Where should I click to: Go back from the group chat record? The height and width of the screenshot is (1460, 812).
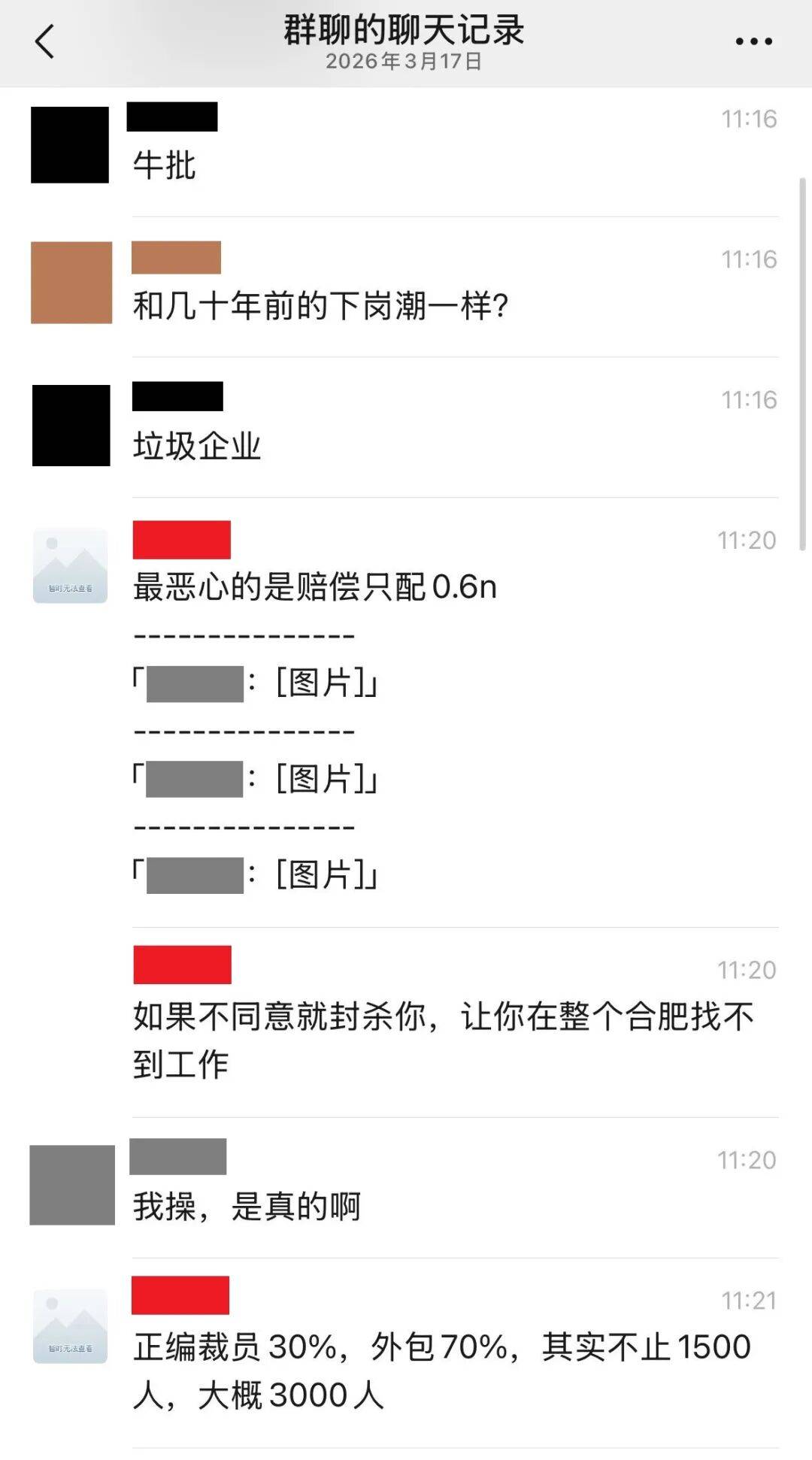point(45,41)
